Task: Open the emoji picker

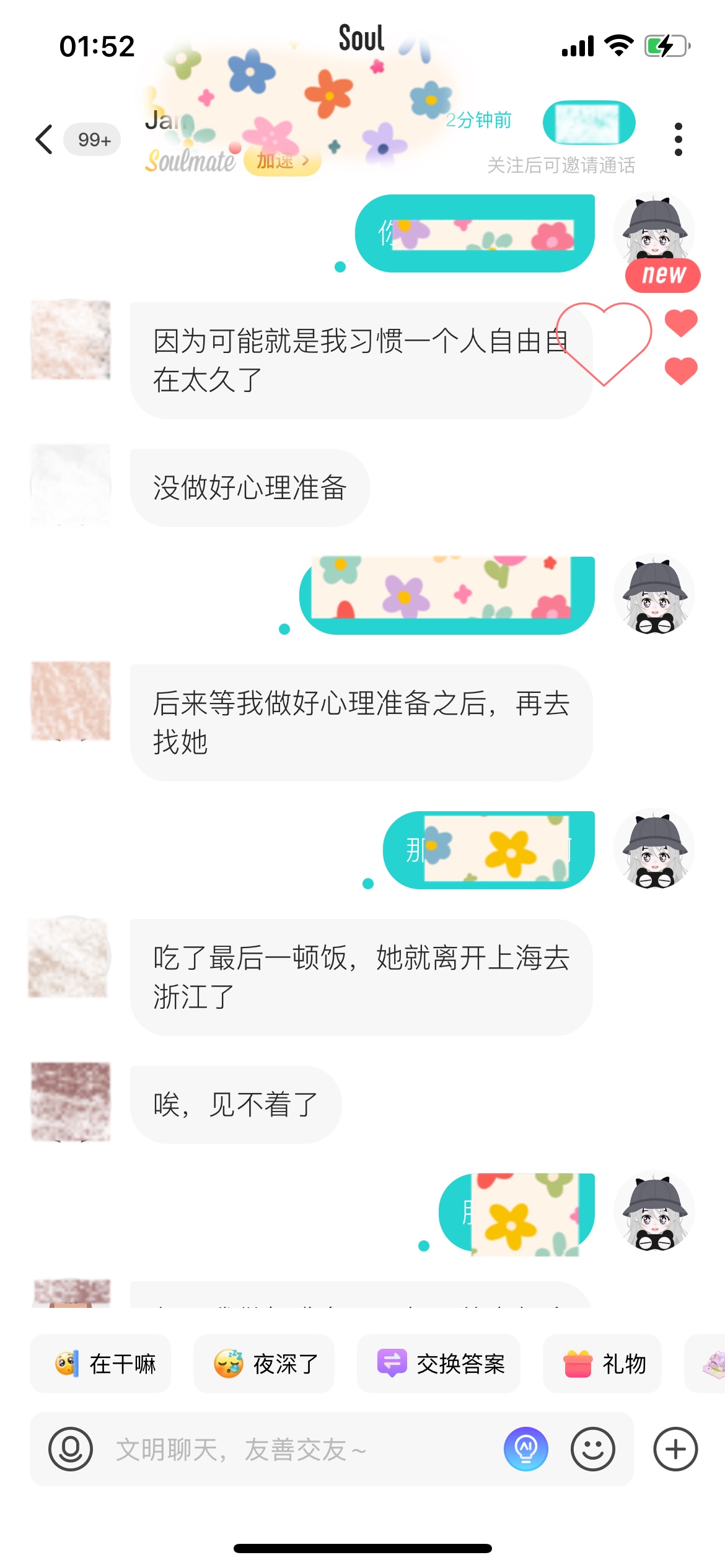Action: [592, 1449]
